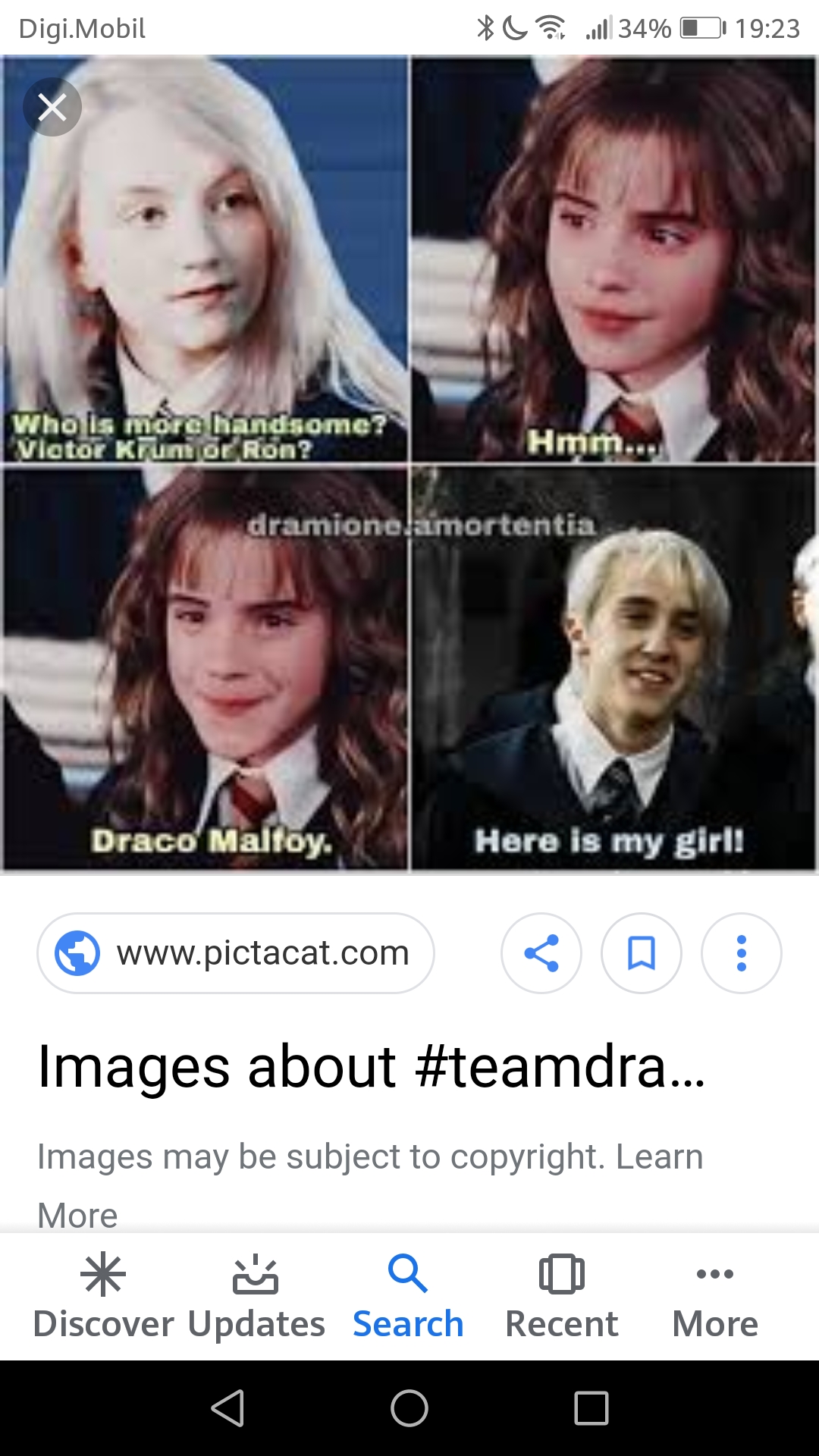Save image to collection with bookmark icon

[x=642, y=953]
